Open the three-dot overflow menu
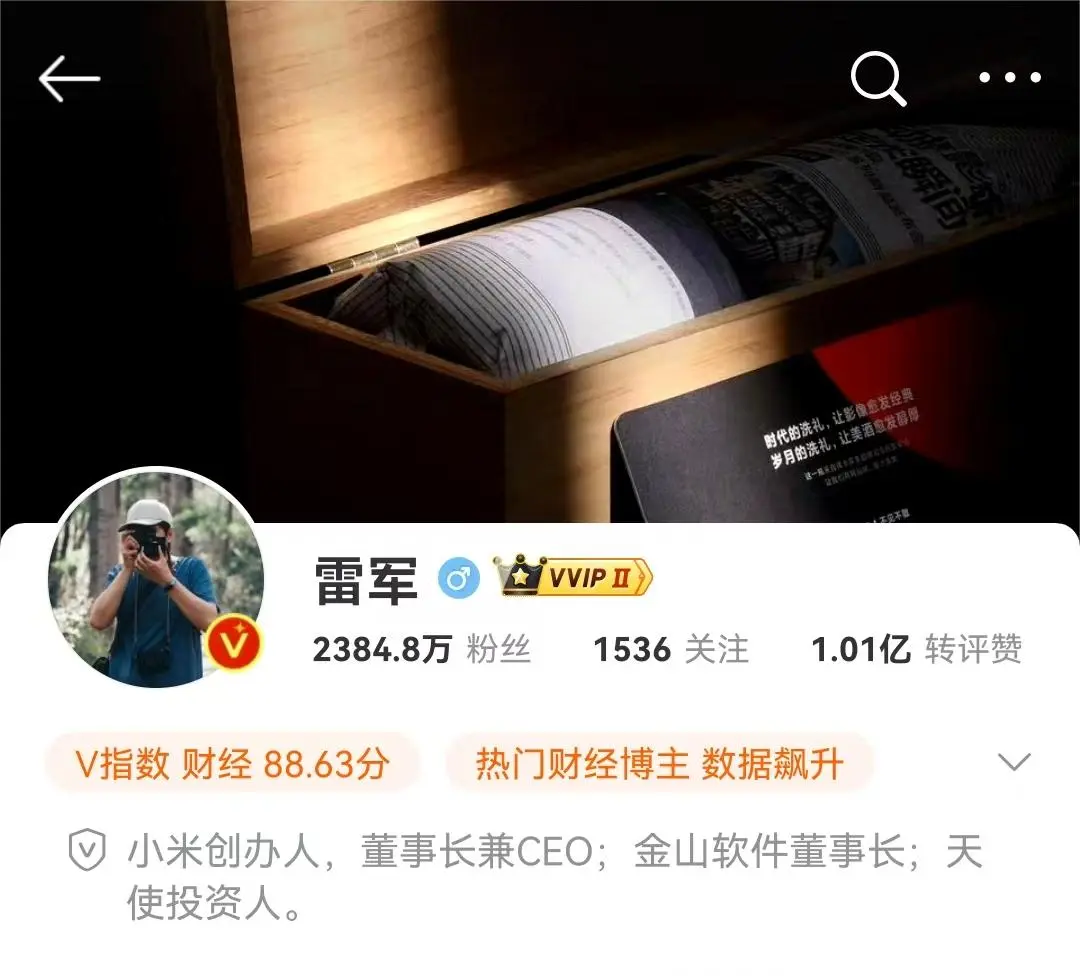This screenshot has height=976, width=1080. [x=1010, y=78]
